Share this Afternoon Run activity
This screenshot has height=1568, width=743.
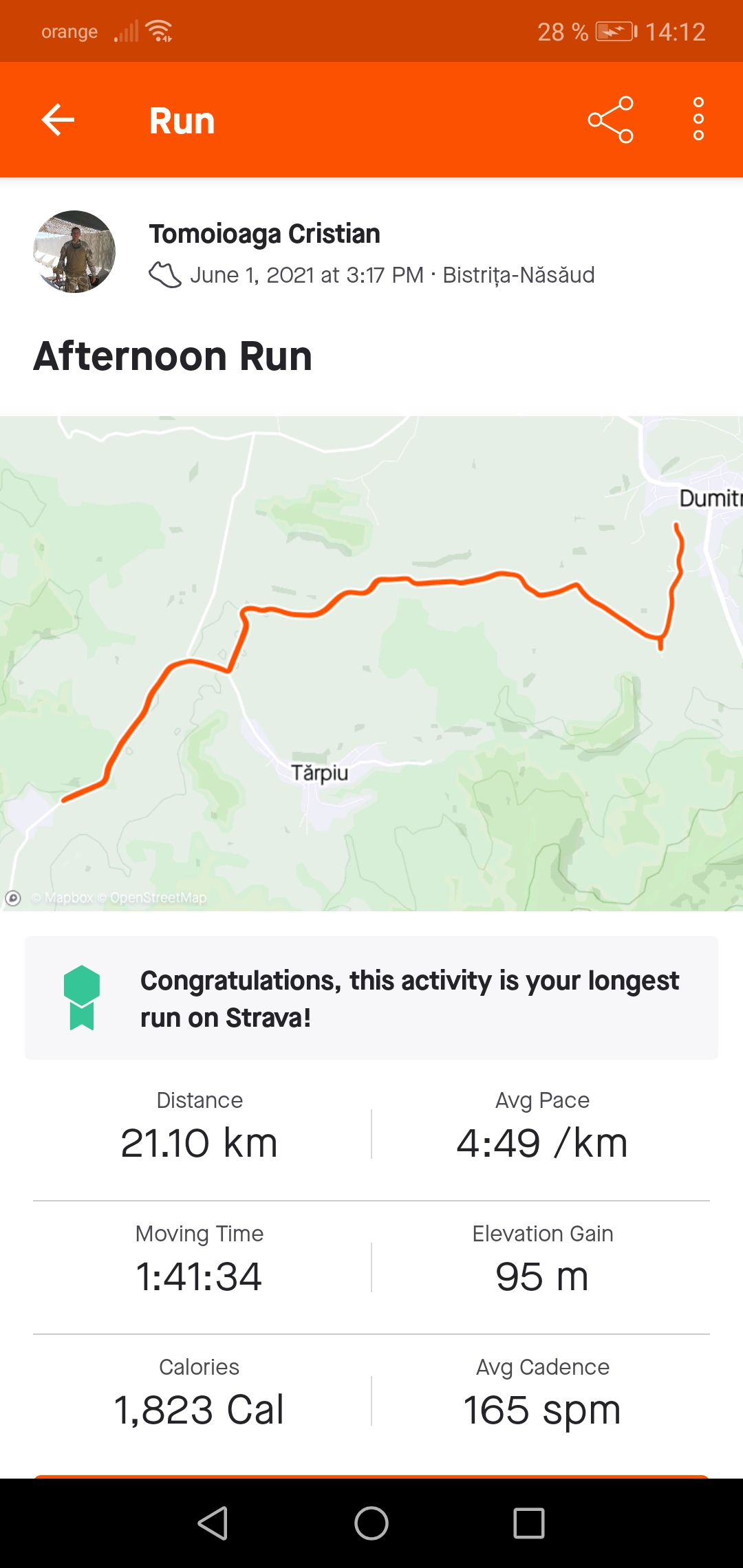point(610,120)
